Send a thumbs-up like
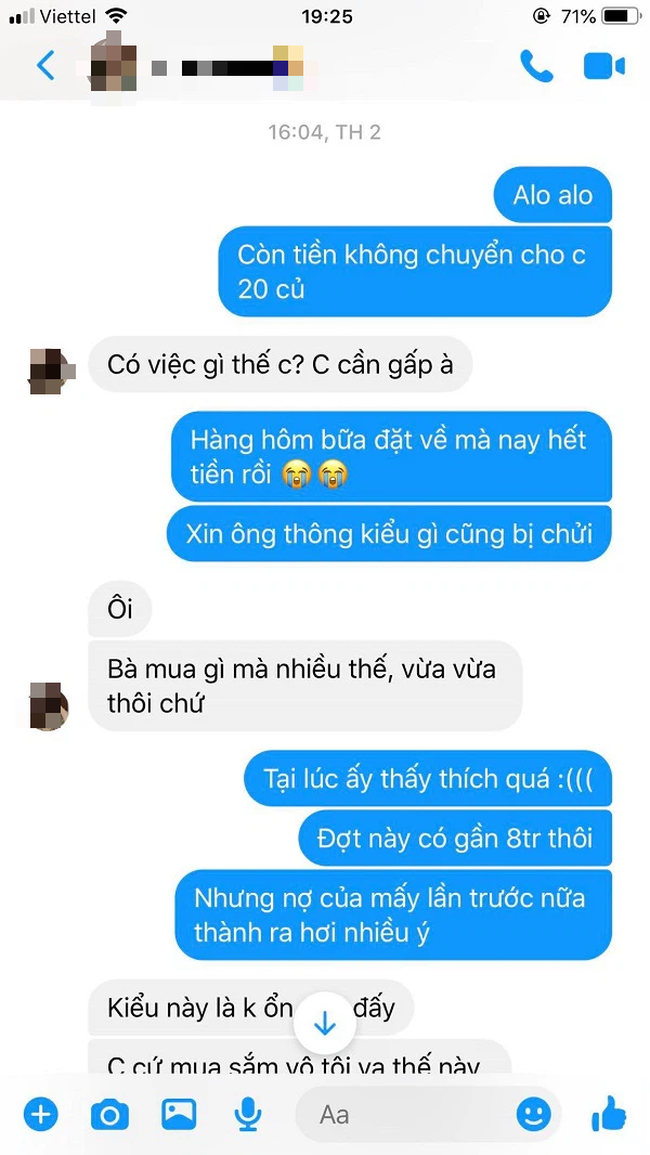Viewport: 650px width, 1155px height. pyautogui.click(x=608, y=1113)
